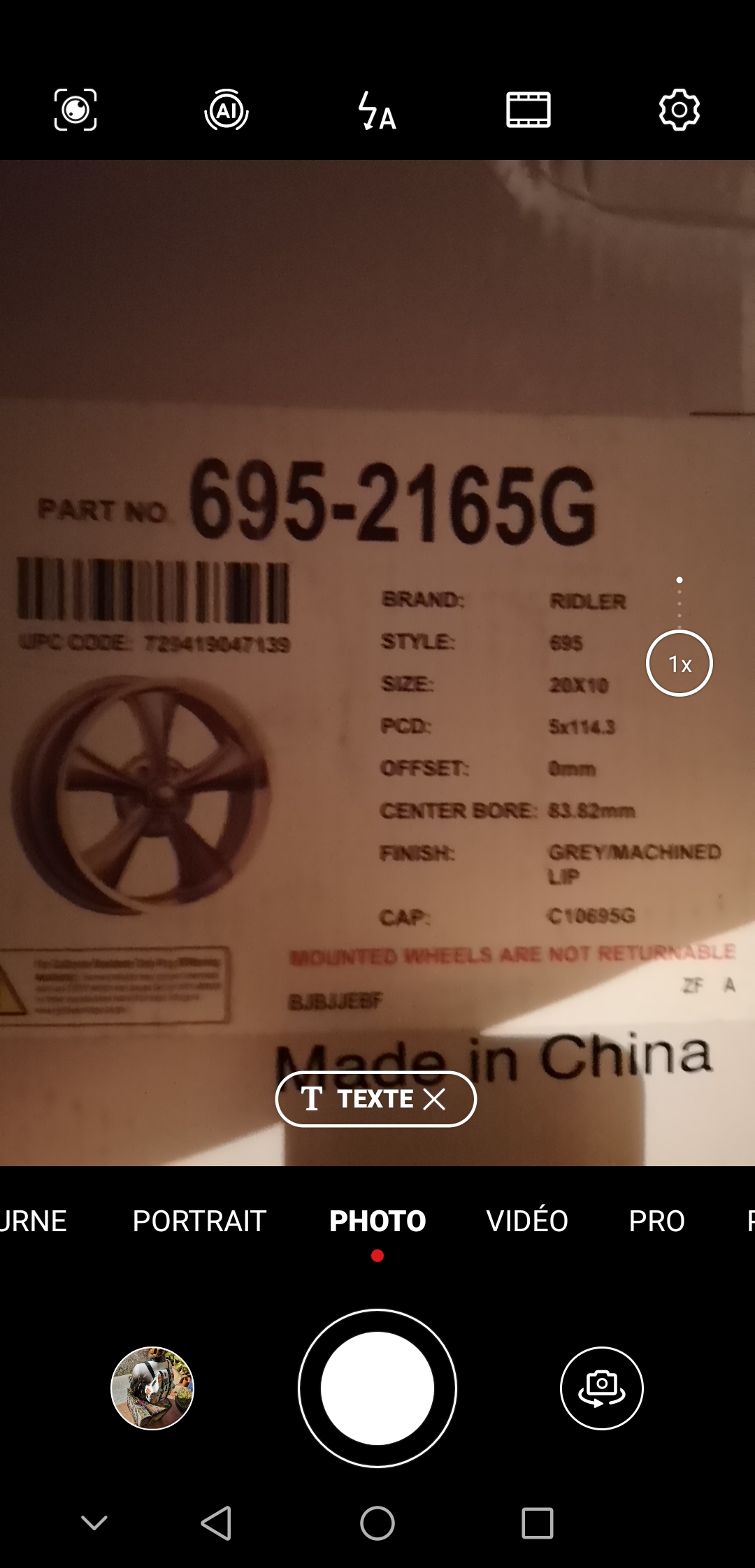Image resolution: width=755 pixels, height=1568 pixels.
Task: Flip to the front camera
Action: [602, 1388]
